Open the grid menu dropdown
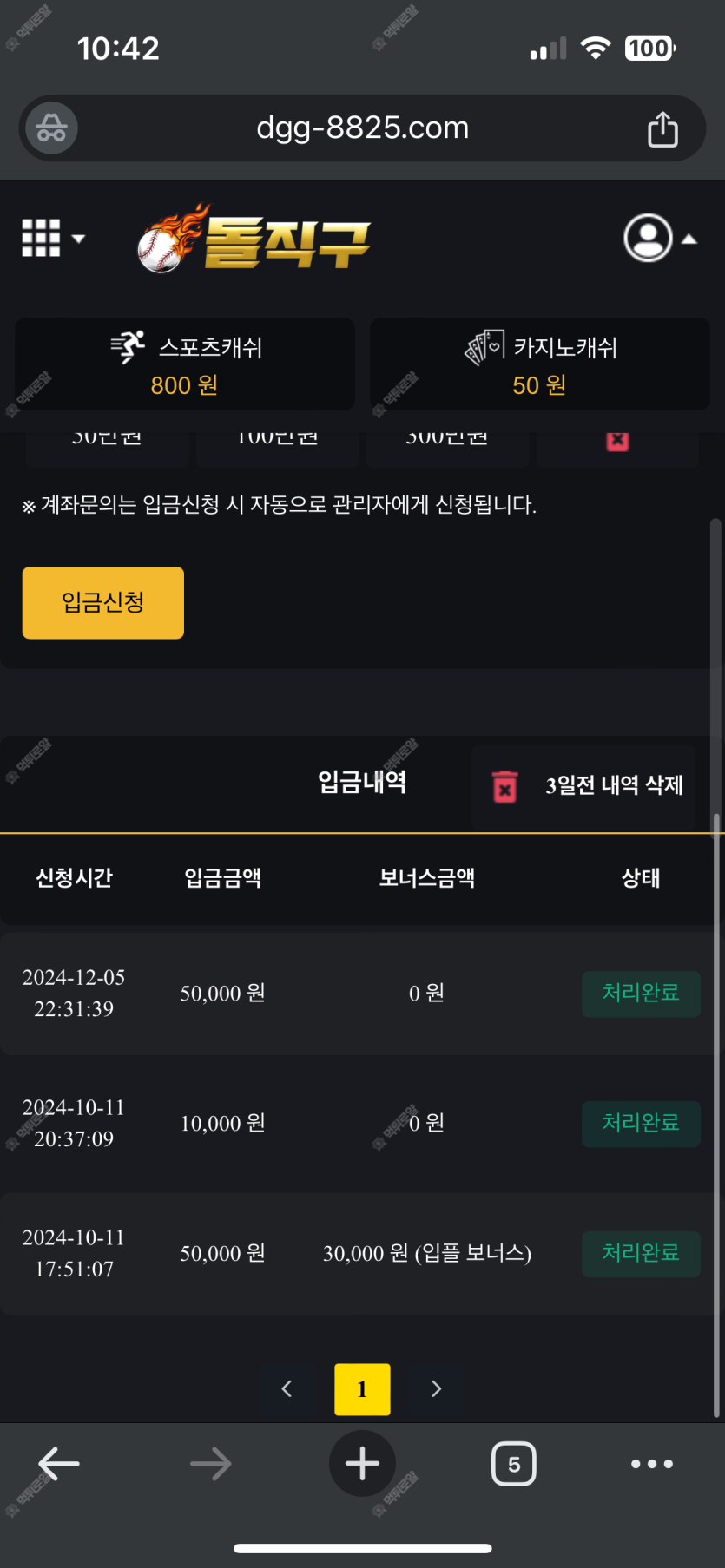The image size is (725, 1568). tap(53, 238)
